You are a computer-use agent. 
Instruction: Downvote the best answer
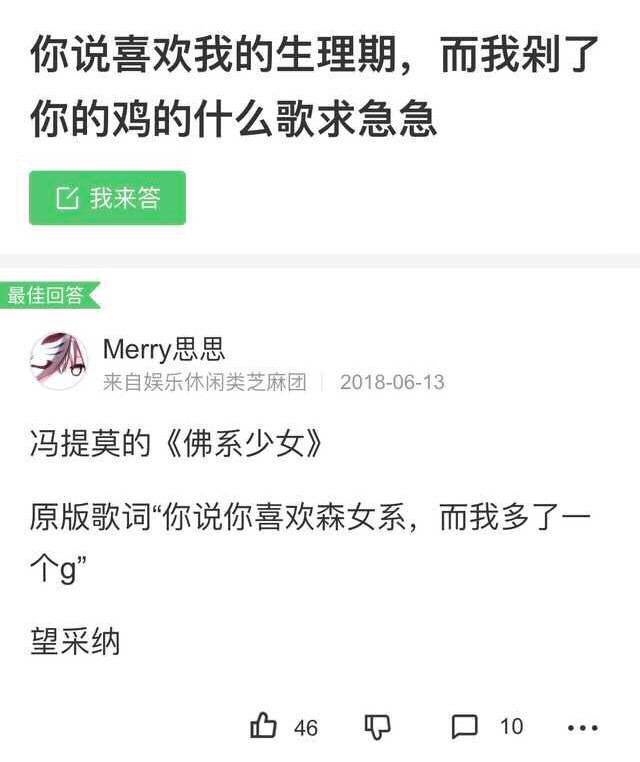[x=377, y=726]
